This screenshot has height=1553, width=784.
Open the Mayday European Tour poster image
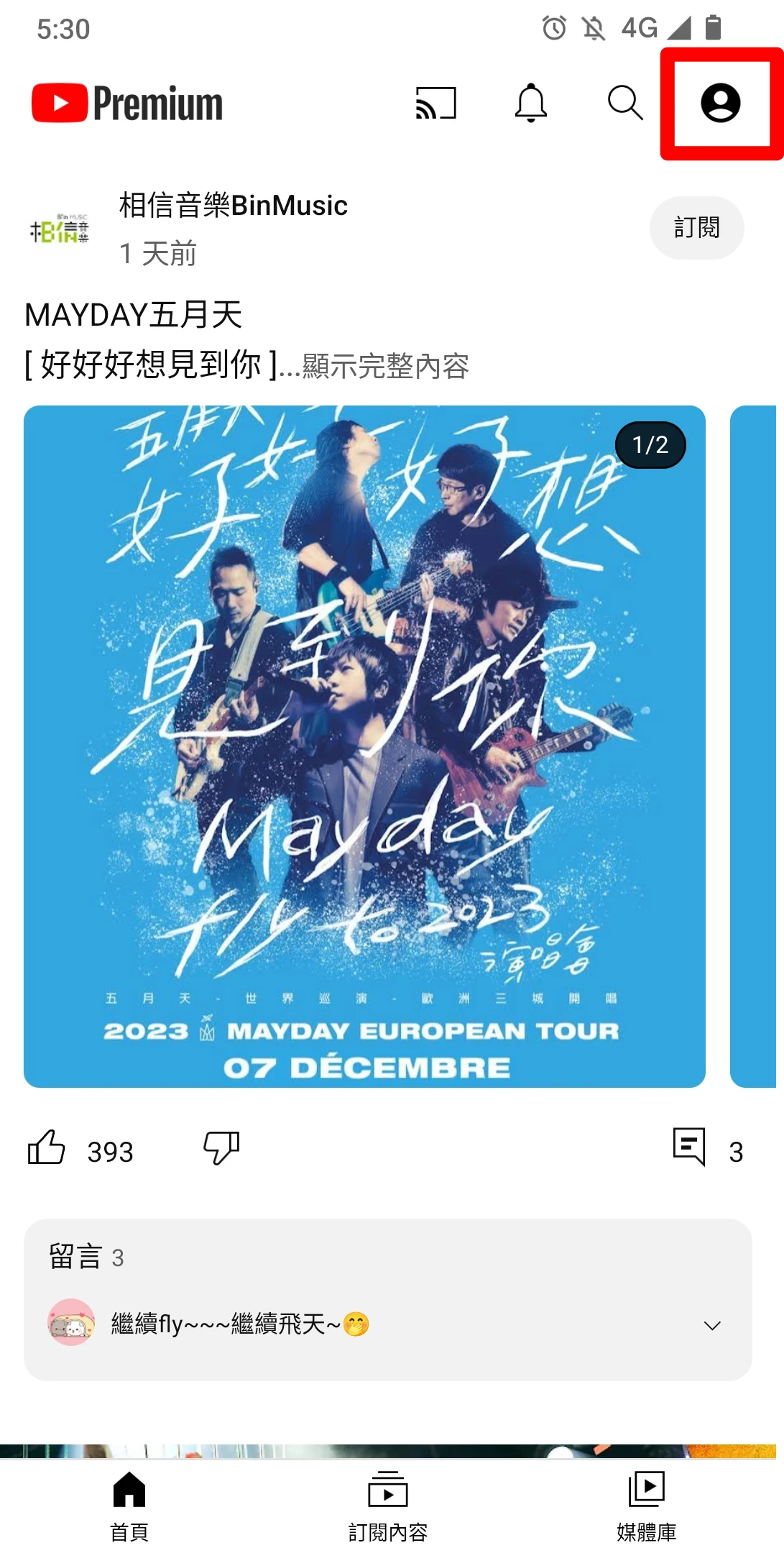[364, 746]
